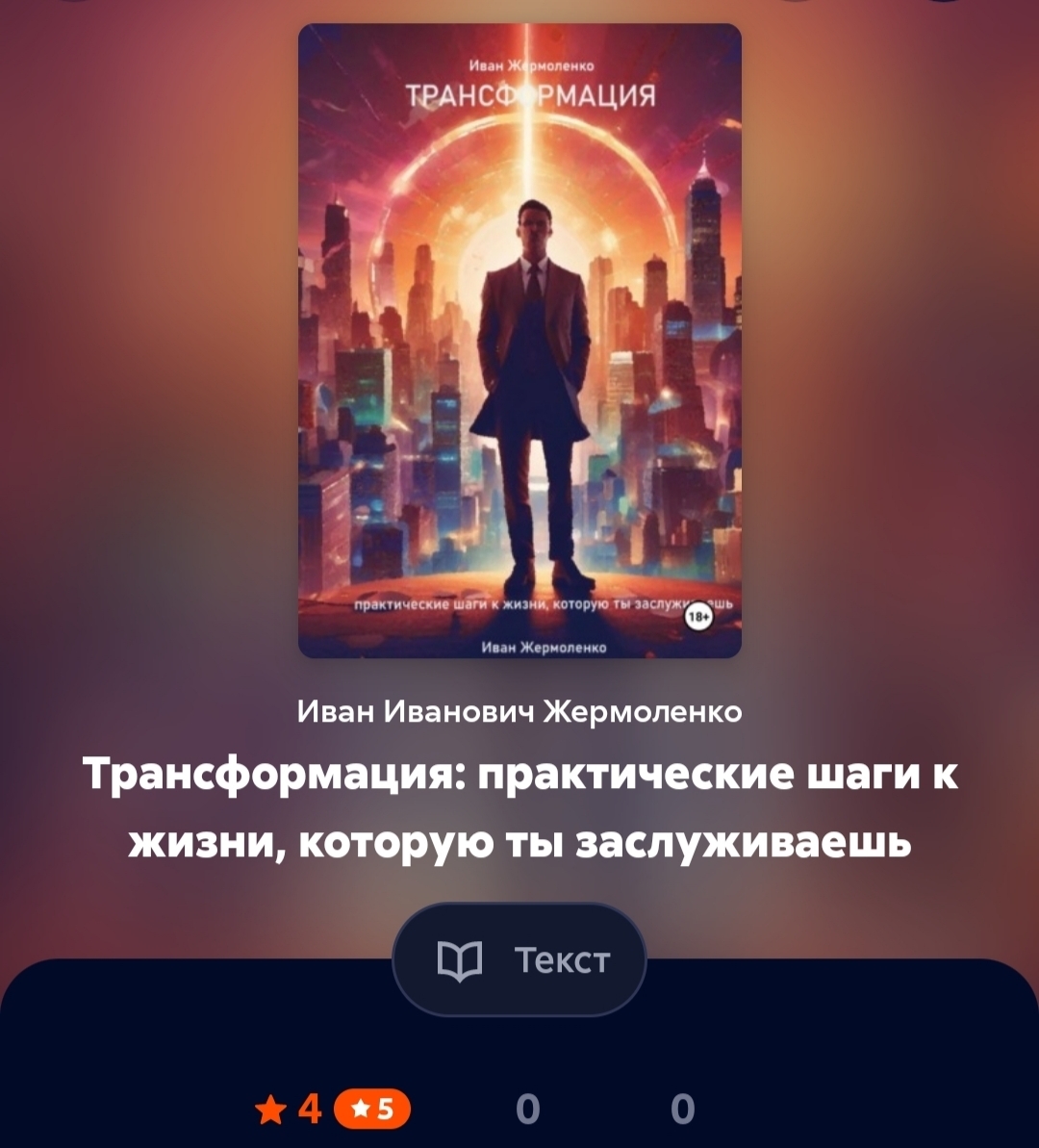Viewport: 1039px width, 1148px height.
Task: Select the rating area to rate the book
Action: pos(317,1109)
